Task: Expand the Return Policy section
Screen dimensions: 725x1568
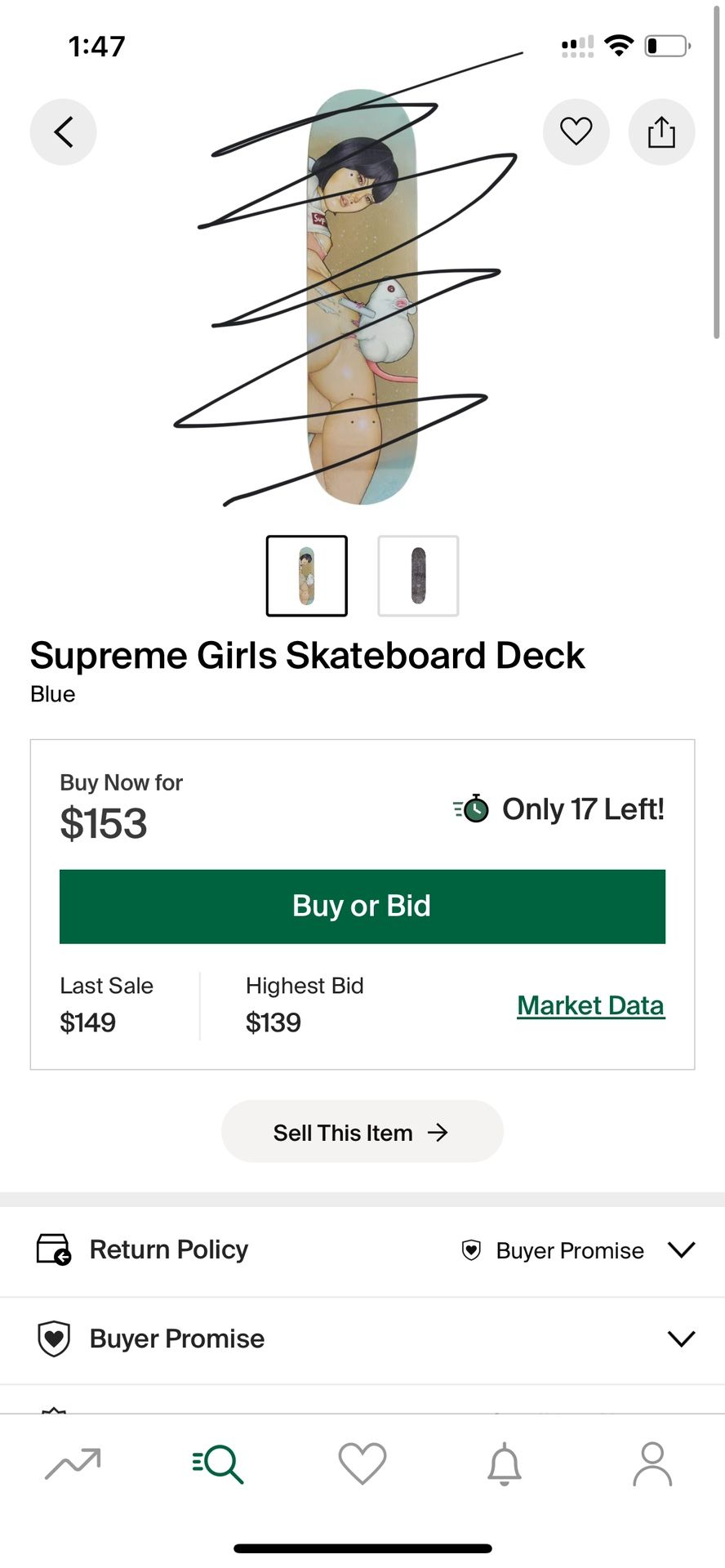Action: [x=167, y=1249]
